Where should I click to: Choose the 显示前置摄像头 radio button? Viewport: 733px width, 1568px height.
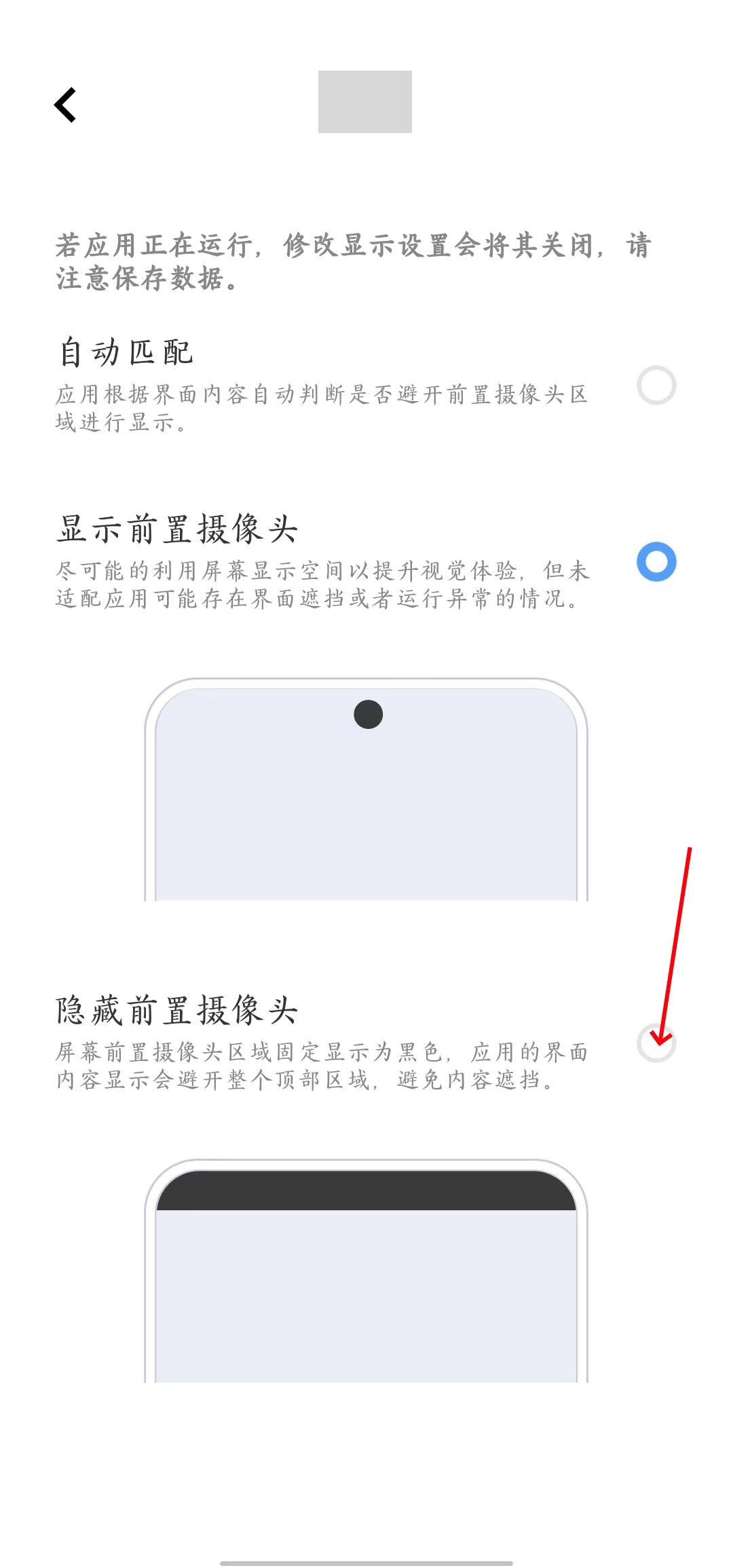pos(656,562)
